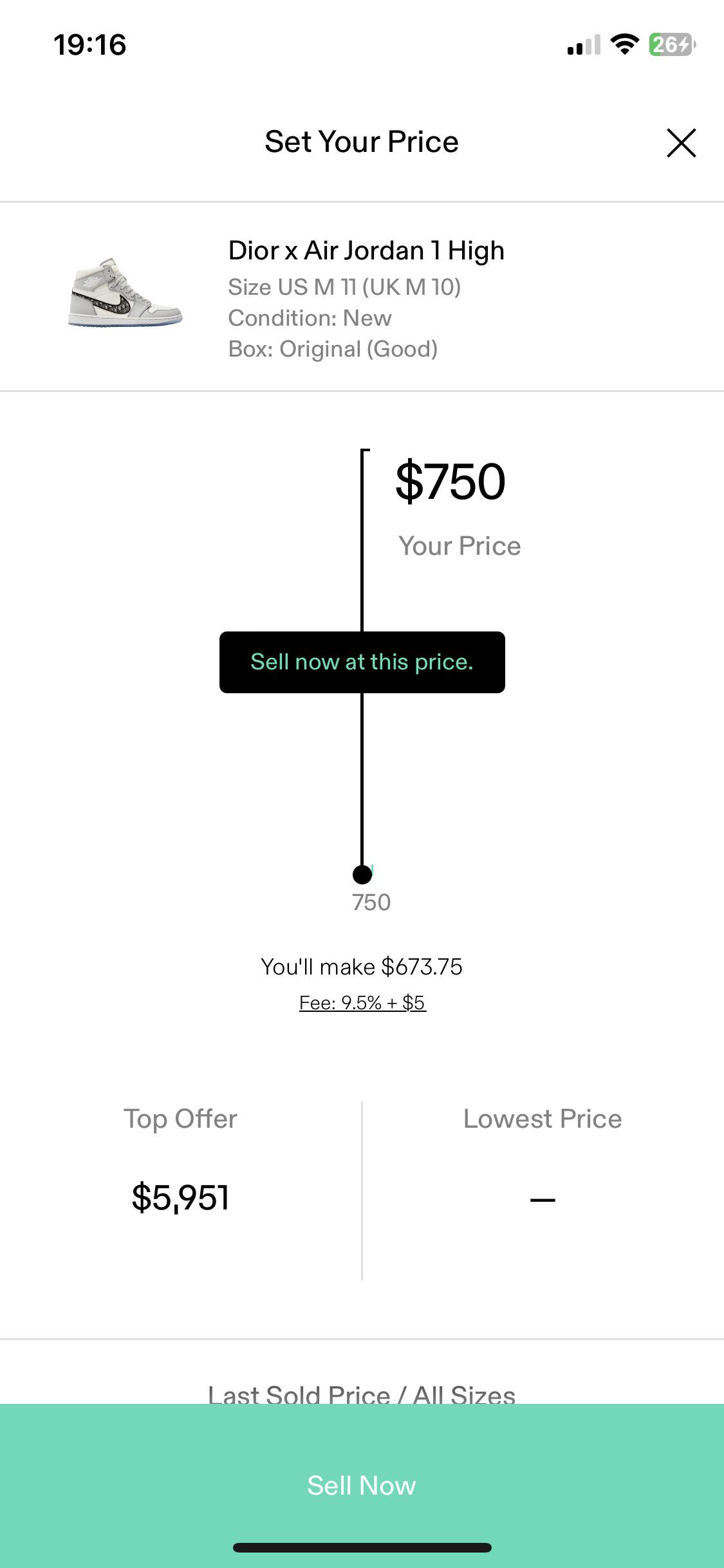Image resolution: width=724 pixels, height=1568 pixels.
Task: Select the Size US M 11 detail text
Action: 345,287
